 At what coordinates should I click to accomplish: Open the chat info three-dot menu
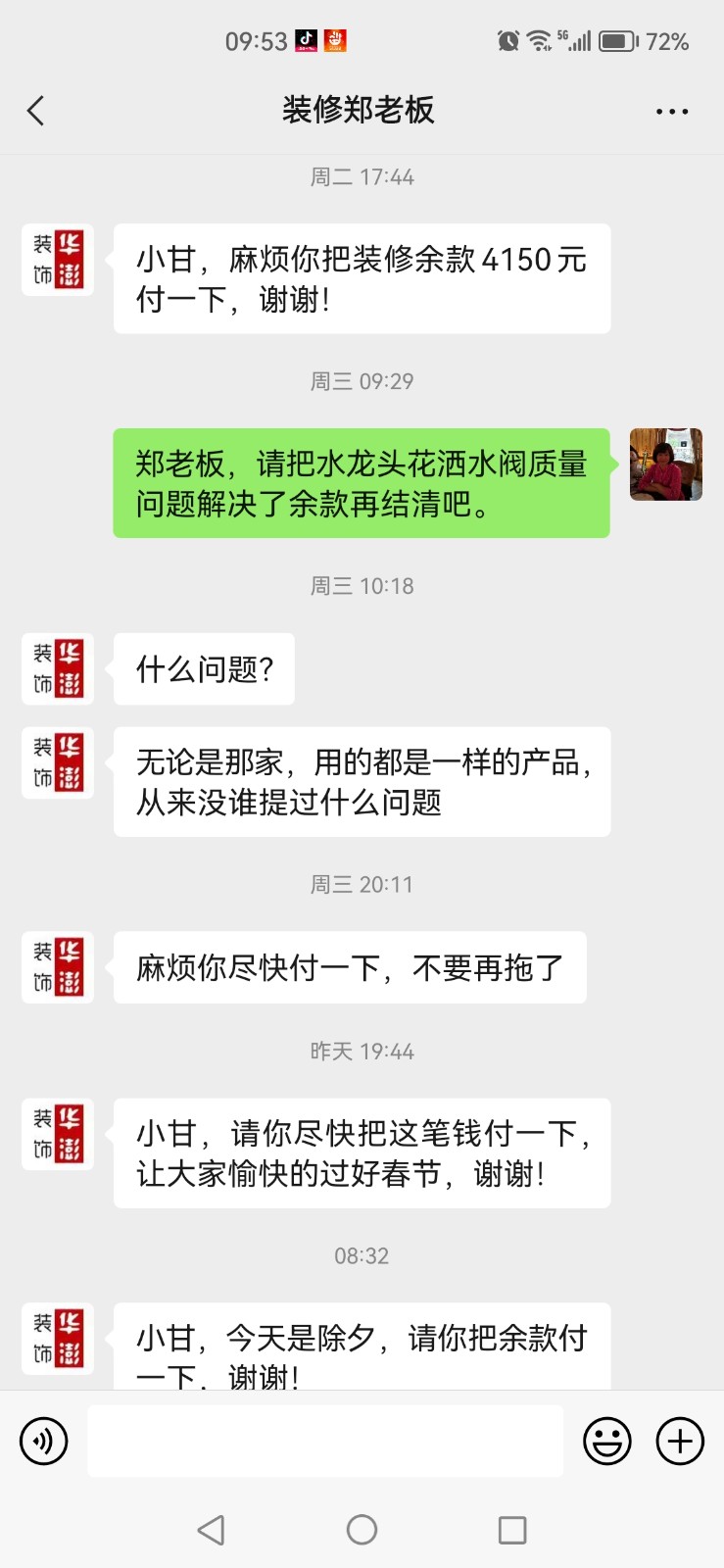click(x=672, y=112)
